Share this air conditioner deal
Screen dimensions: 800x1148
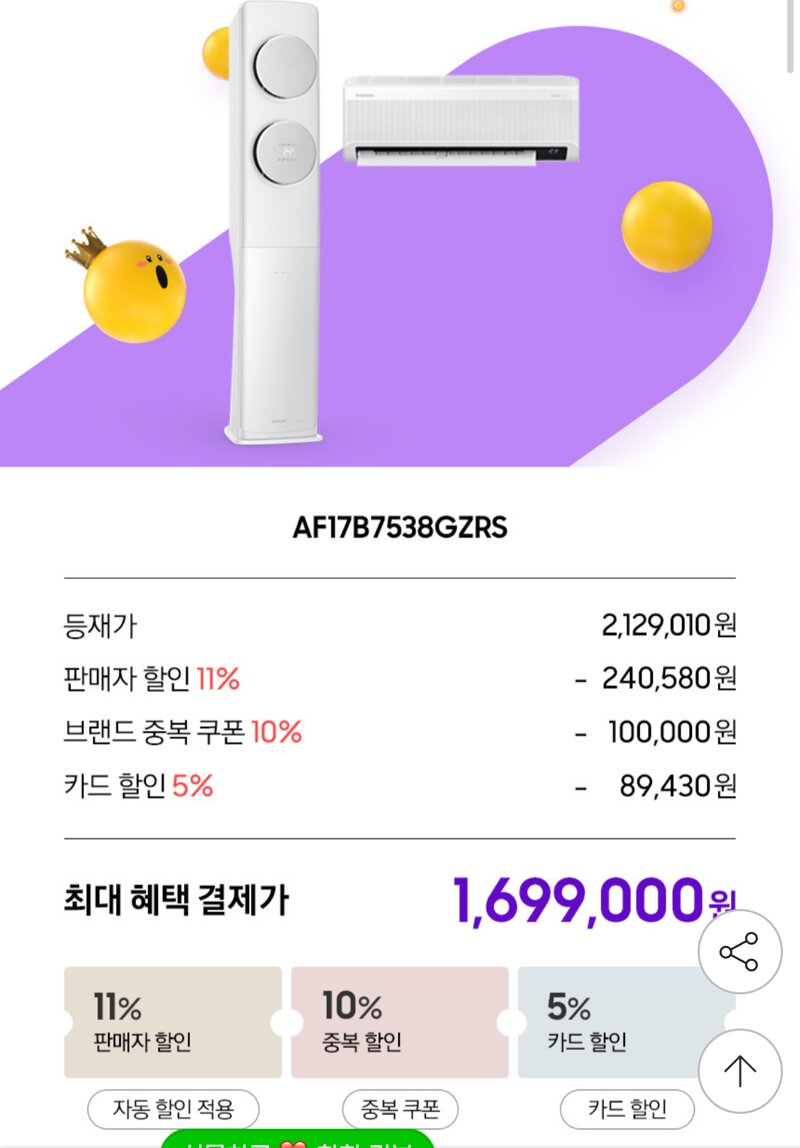pyautogui.click(x=739, y=951)
